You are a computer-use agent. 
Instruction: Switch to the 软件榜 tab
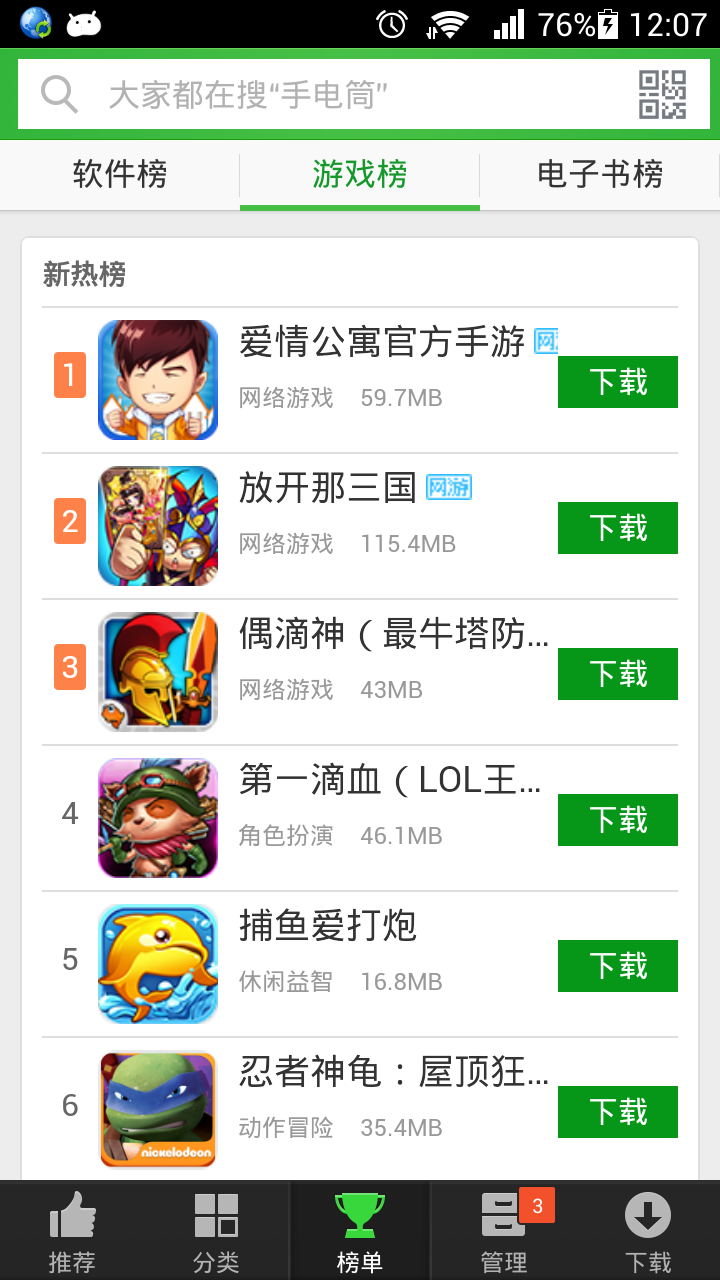click(120, 175)
